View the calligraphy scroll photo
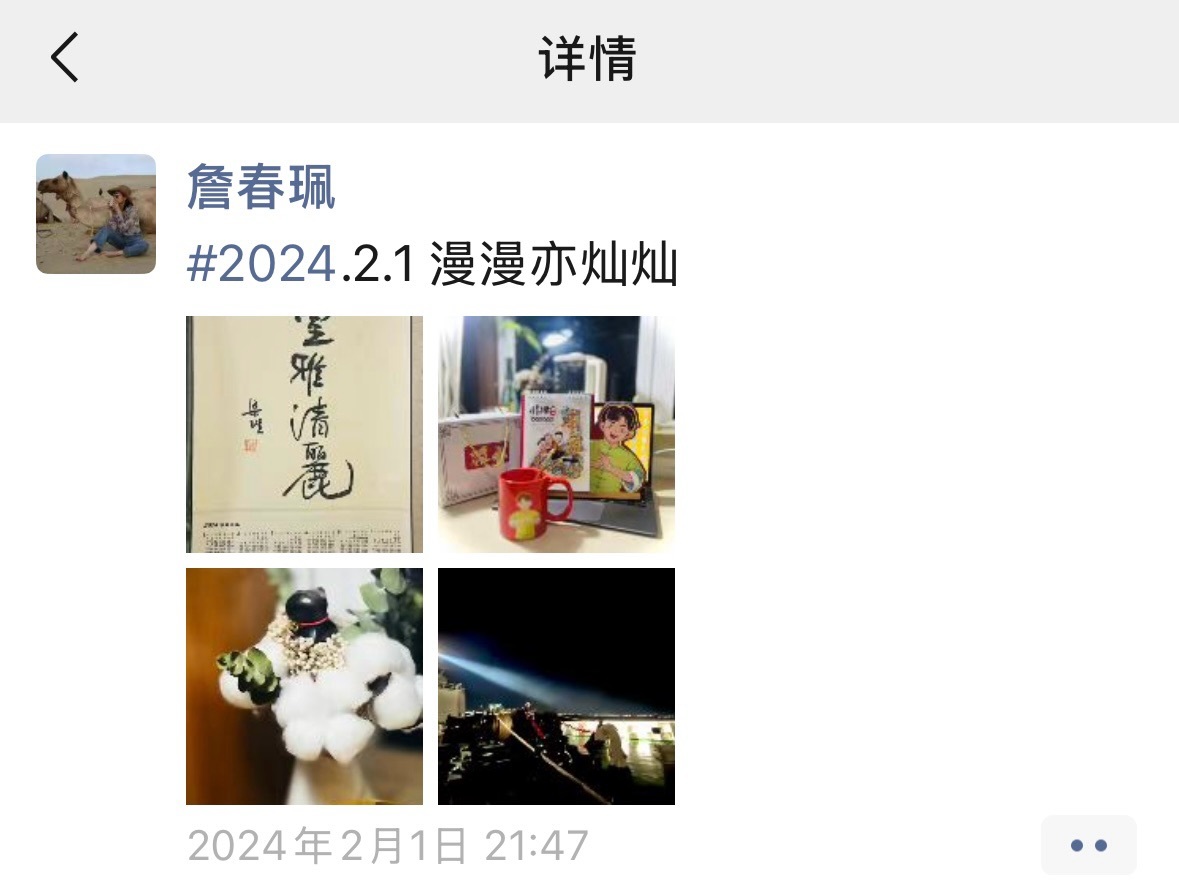 pyautogui.click(x=304, y=434)
